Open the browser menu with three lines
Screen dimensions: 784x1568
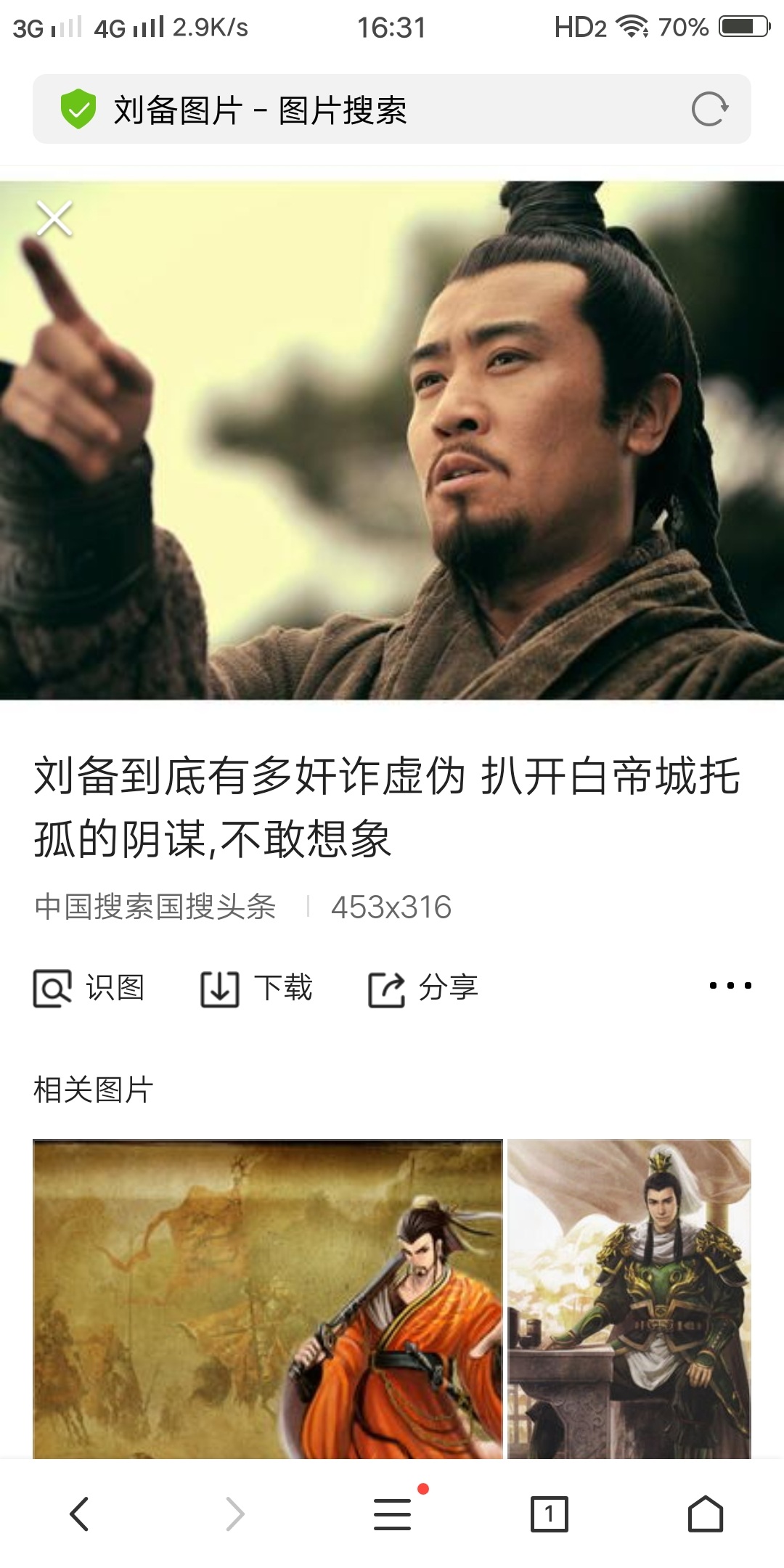pyautogui.click(x=393, y=1514)
